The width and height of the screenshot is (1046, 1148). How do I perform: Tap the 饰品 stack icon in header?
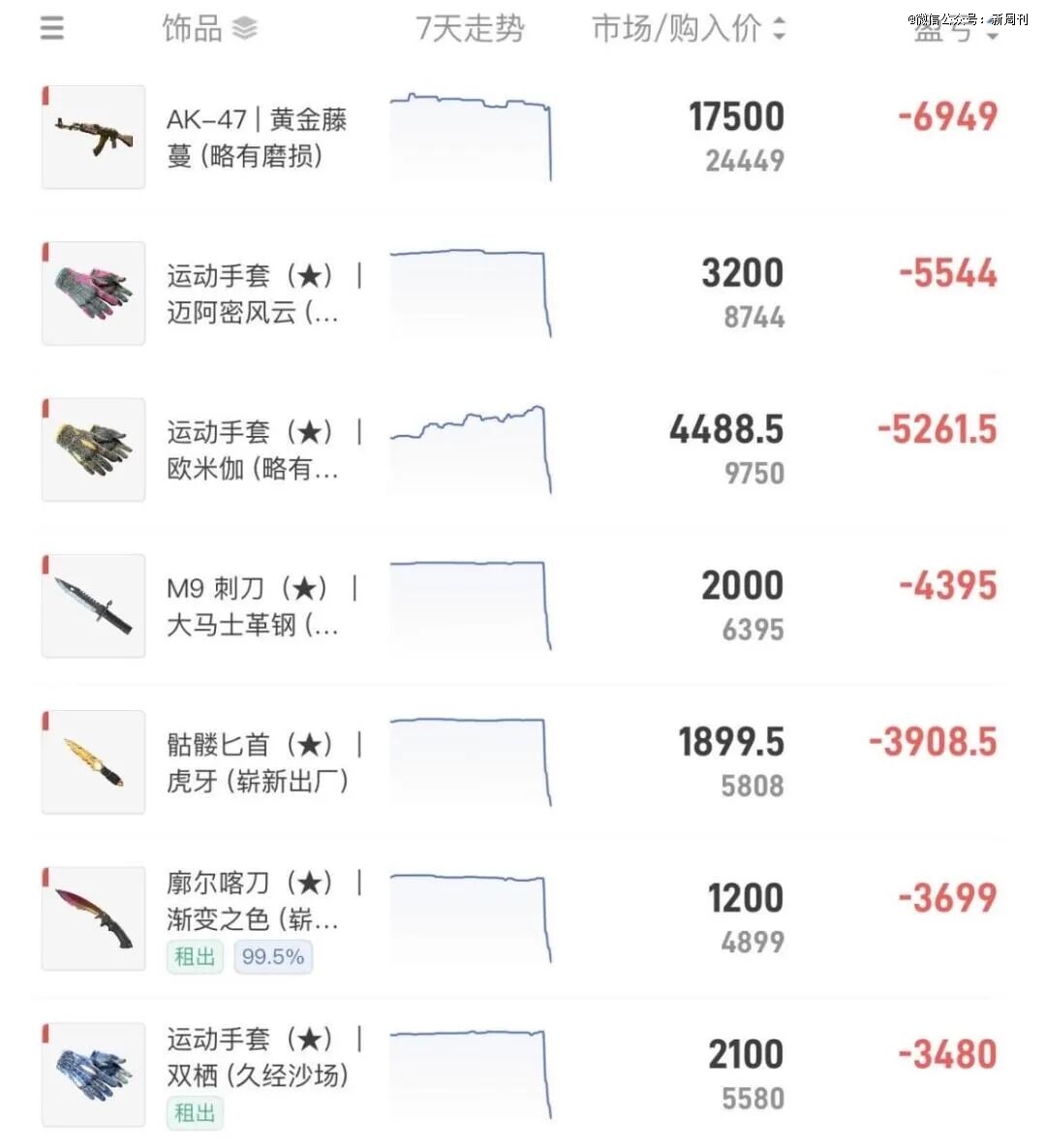point(245,29)
